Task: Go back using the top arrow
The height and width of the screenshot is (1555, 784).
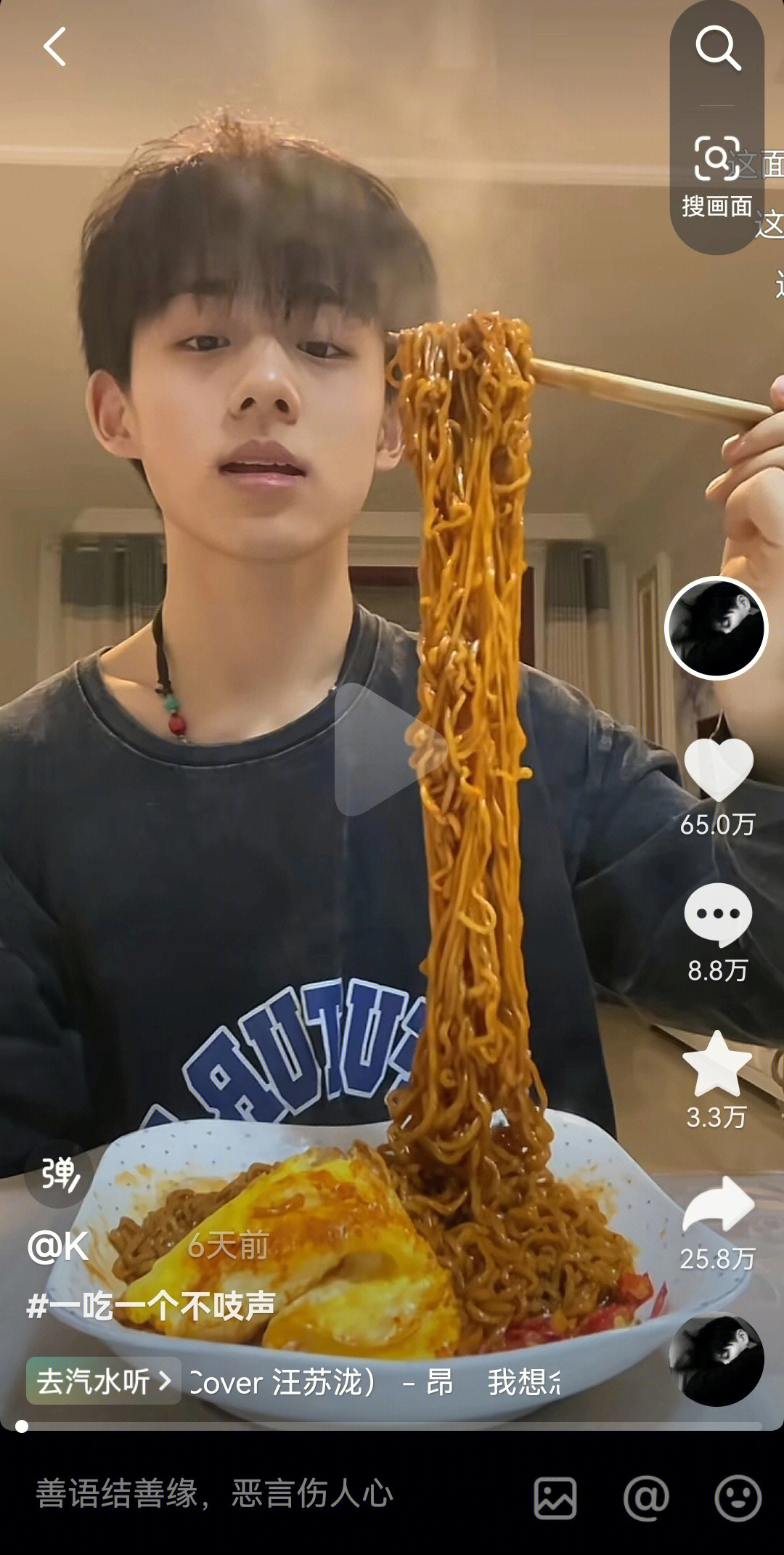Action: (54, 47)
